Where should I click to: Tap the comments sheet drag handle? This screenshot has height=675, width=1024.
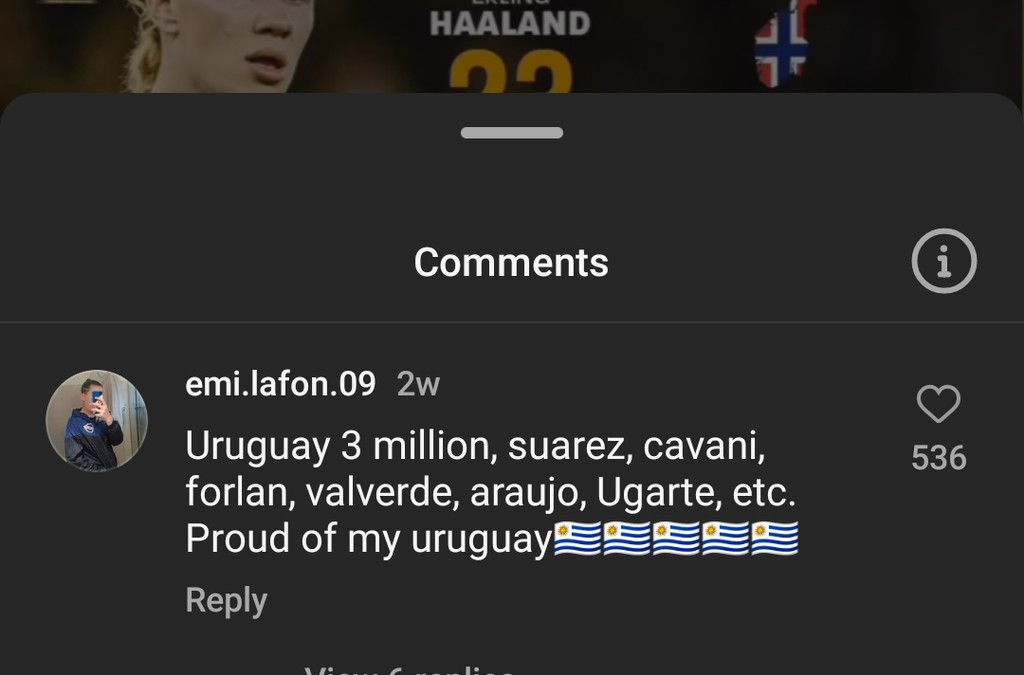tap(512, 133)
